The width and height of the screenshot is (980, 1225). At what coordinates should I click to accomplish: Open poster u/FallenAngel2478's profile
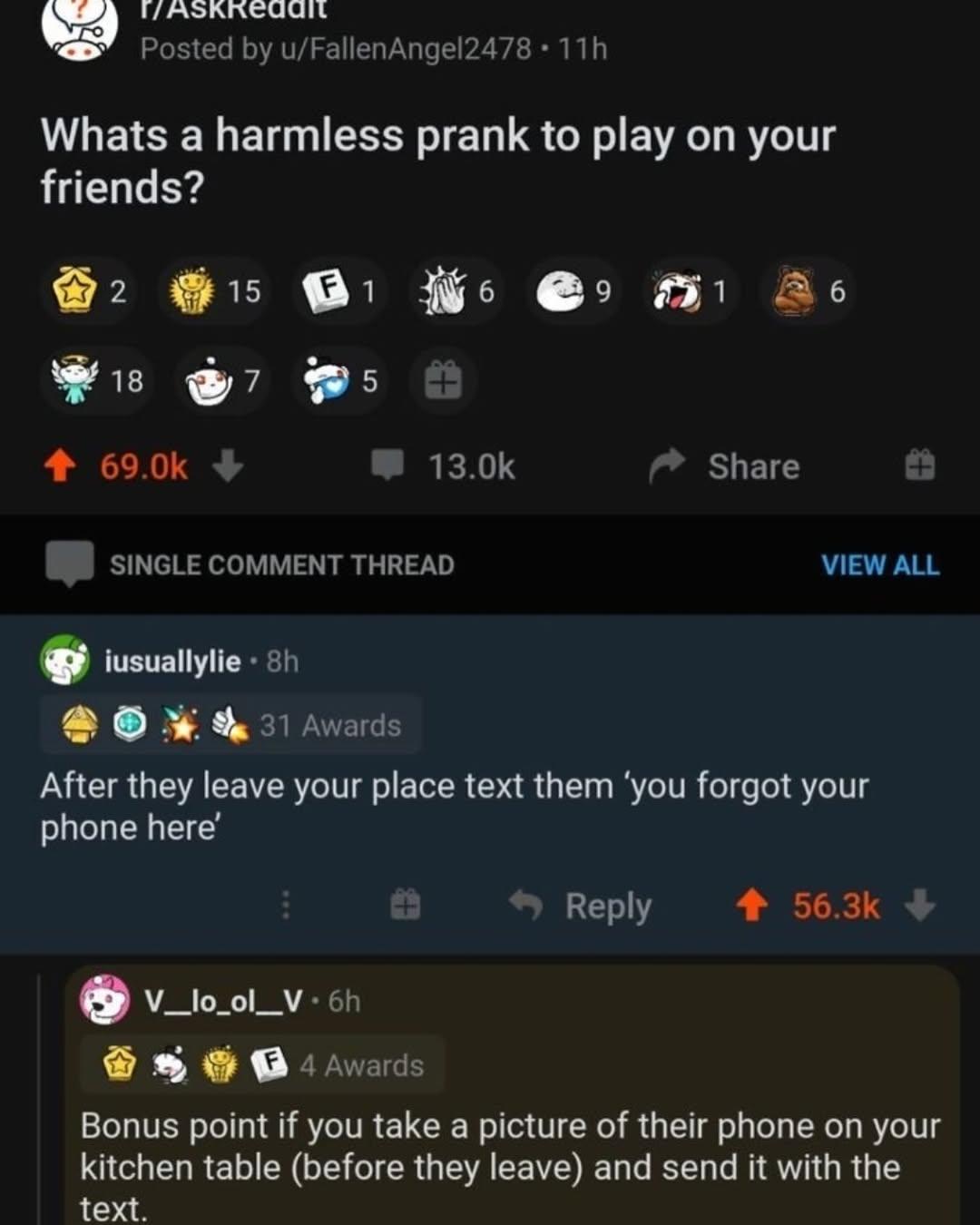pos(406,48)
